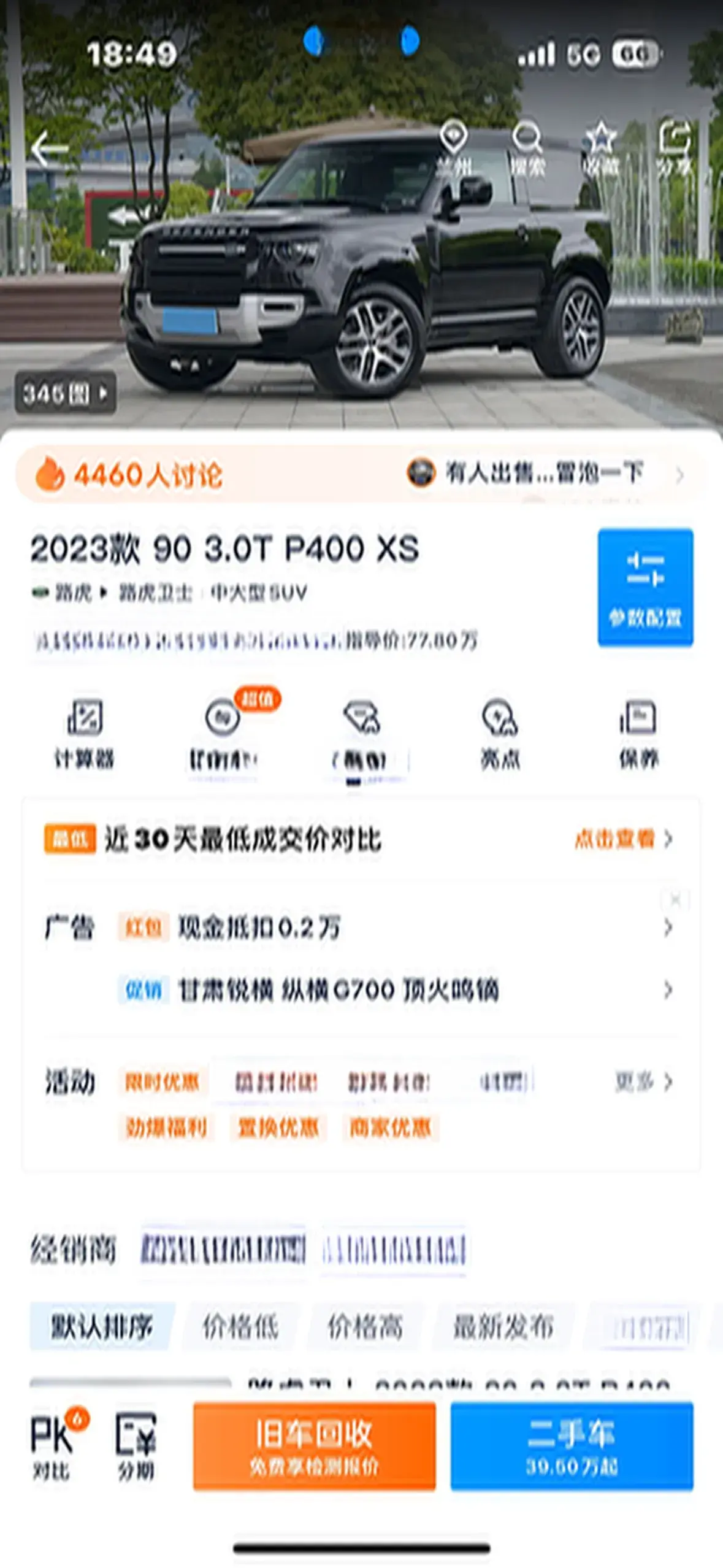
Task: Tap the 旧车回收 trade-in button
Action: click(x=314, y=1446)
